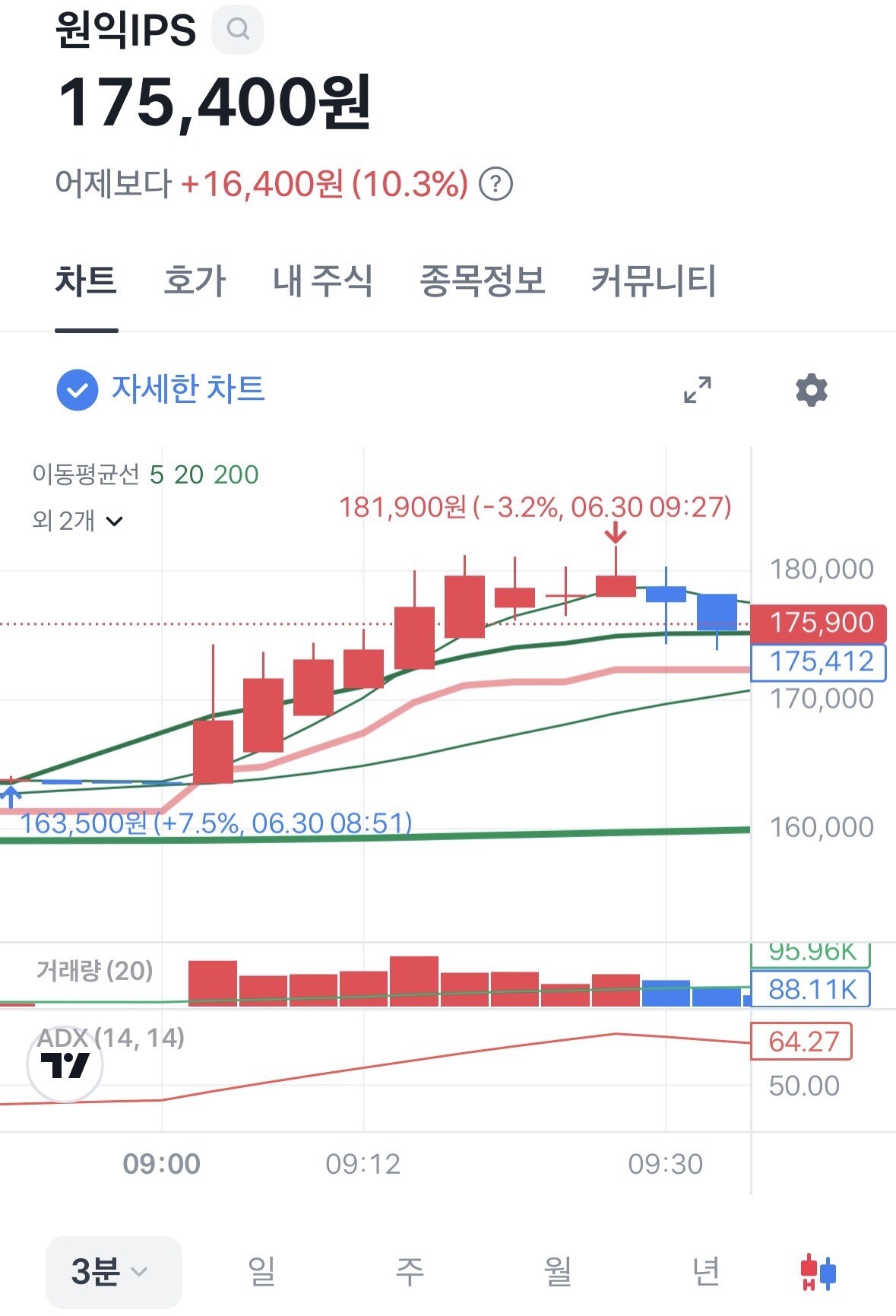896x1316 pixels.
Task: Switch chart to daily 일 view
Action: coord(261,1271)
